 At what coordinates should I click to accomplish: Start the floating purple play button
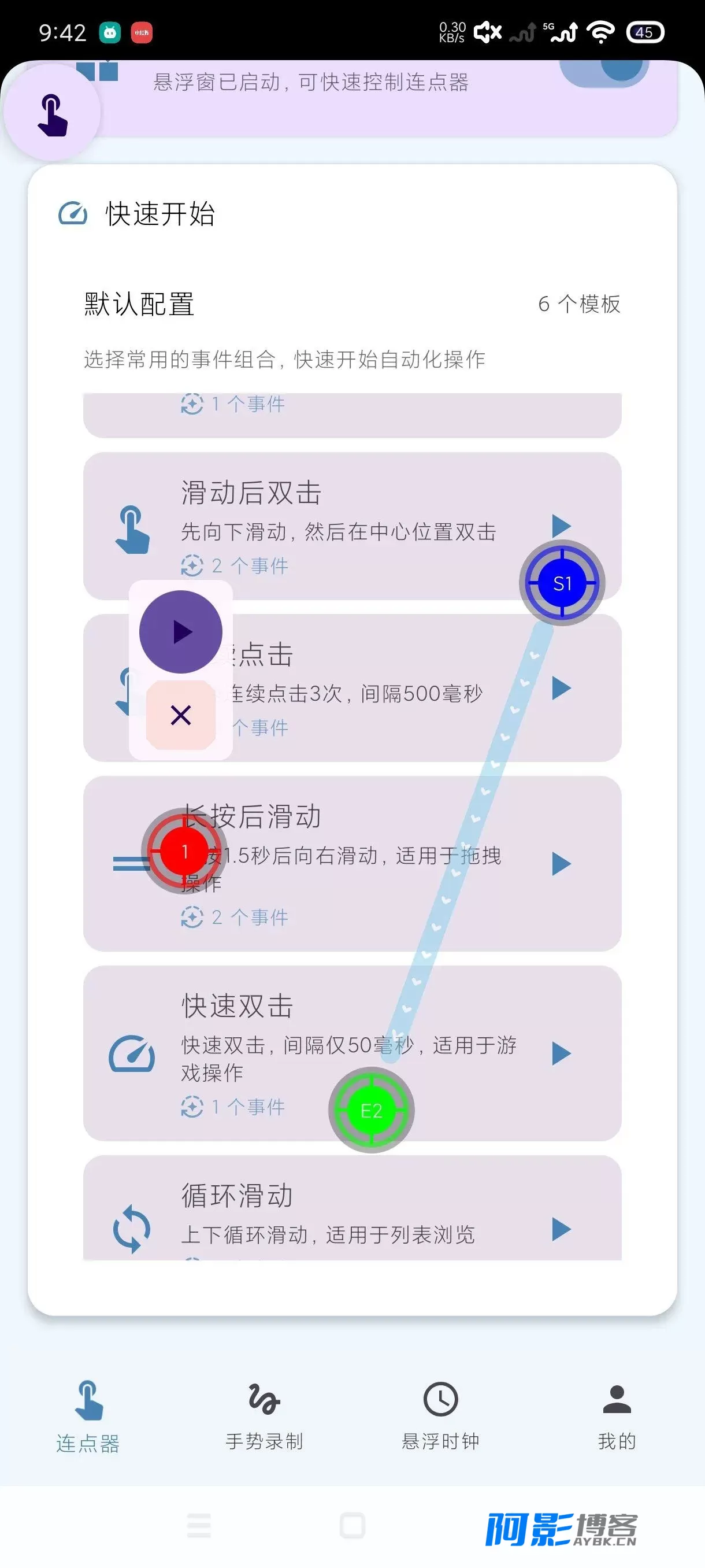coord(181,632)
